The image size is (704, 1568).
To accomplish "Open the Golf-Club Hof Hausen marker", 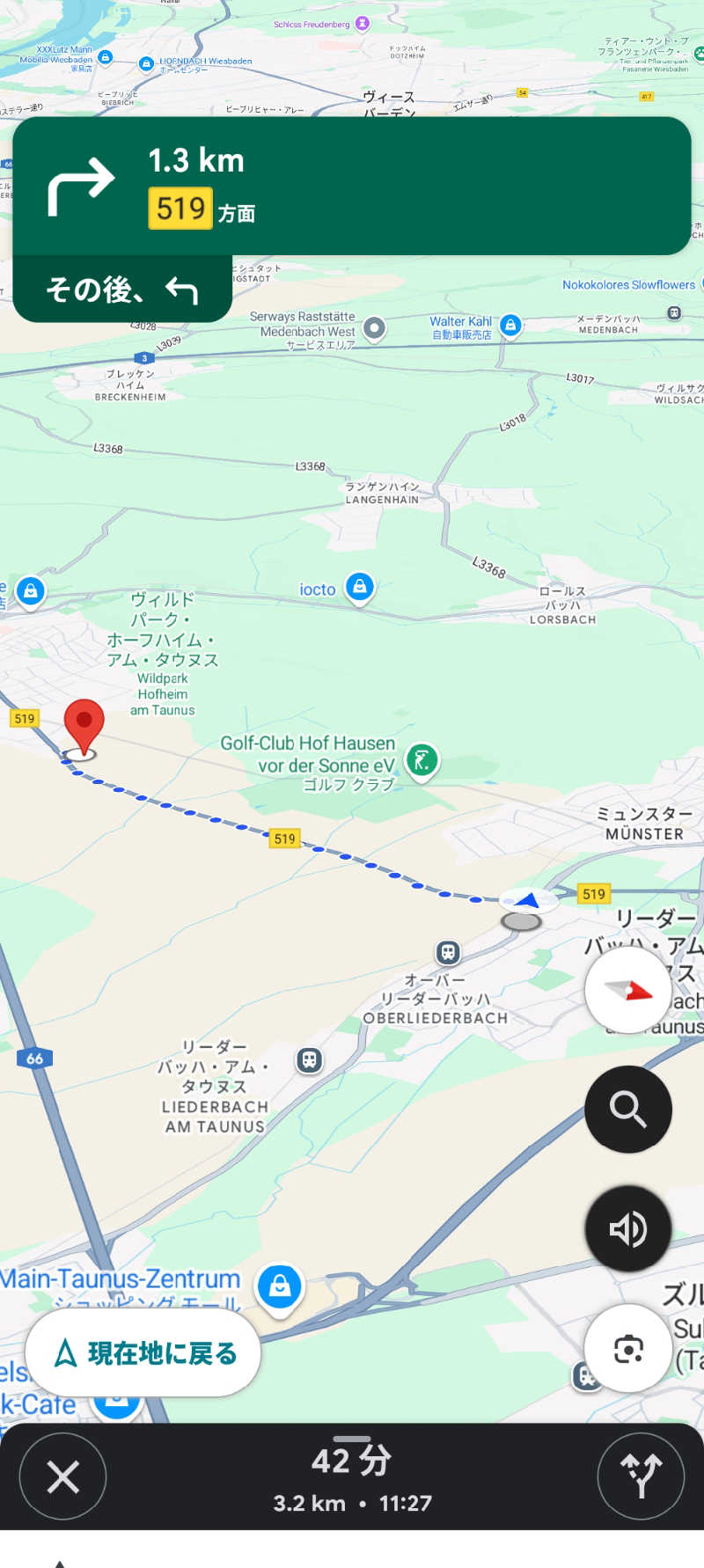I will pos(422,760).
